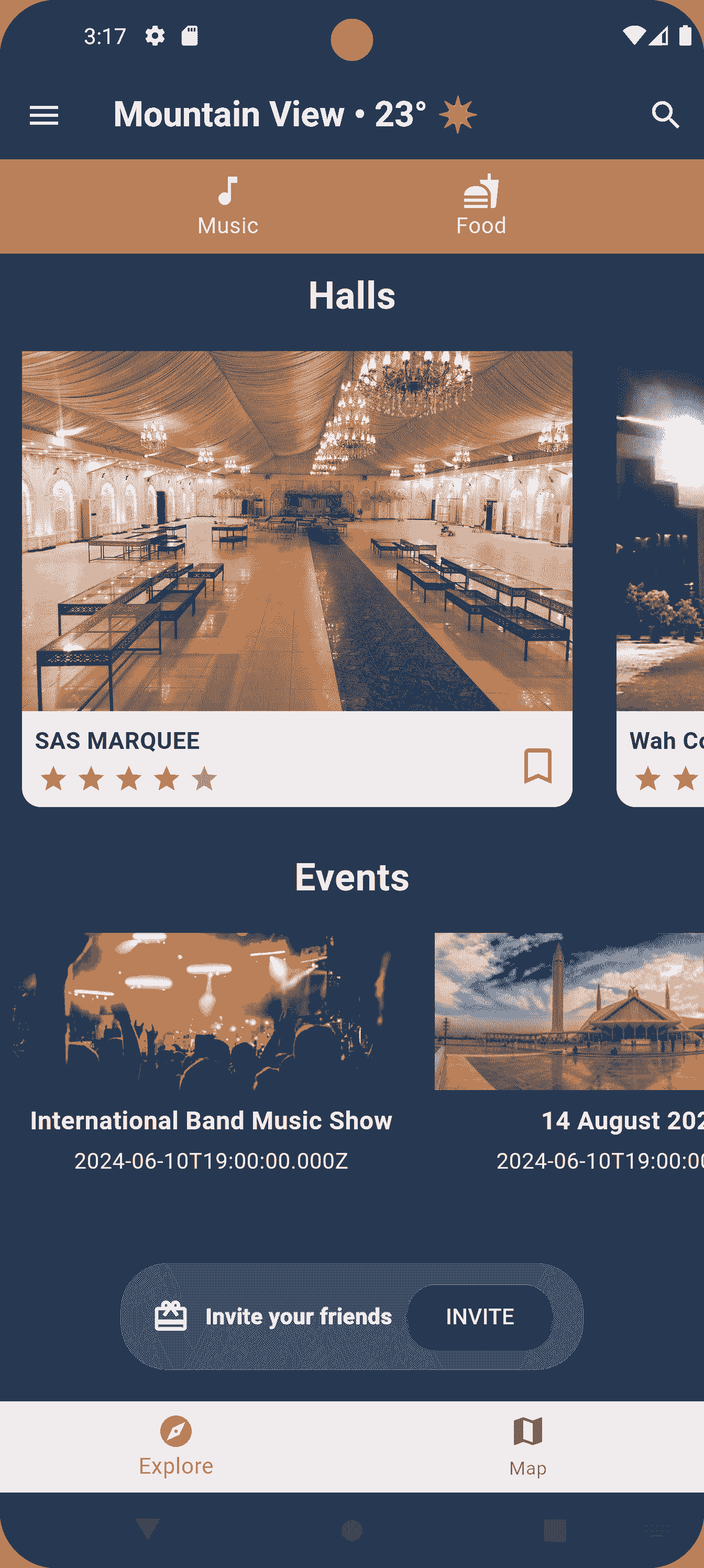Select the Music category
The width and height of the screenshot is (704, 1568).
pyautogui.click(x=228, y=206)
